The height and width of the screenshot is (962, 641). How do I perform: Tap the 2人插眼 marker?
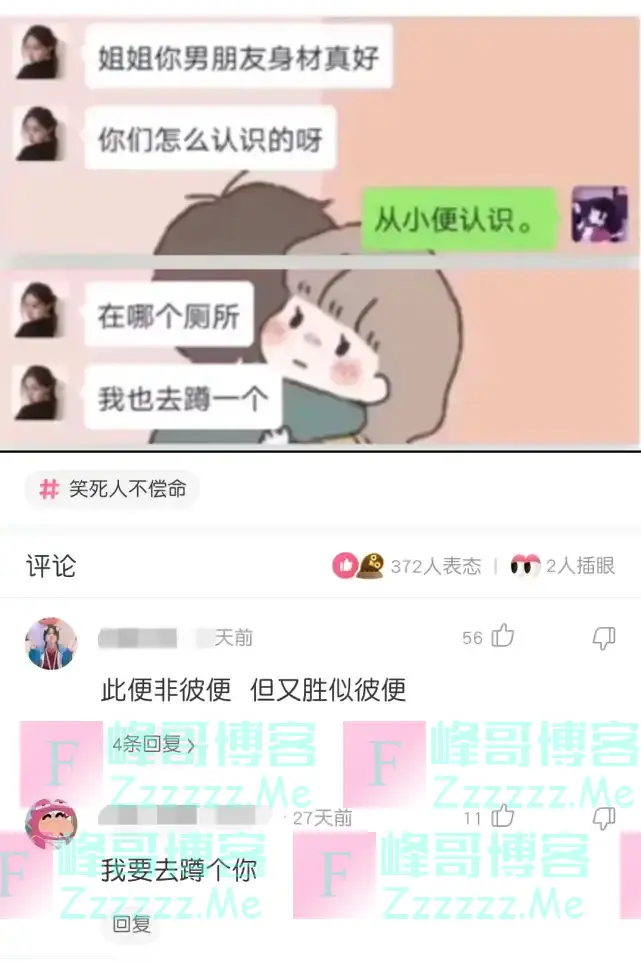pos(563,566)
